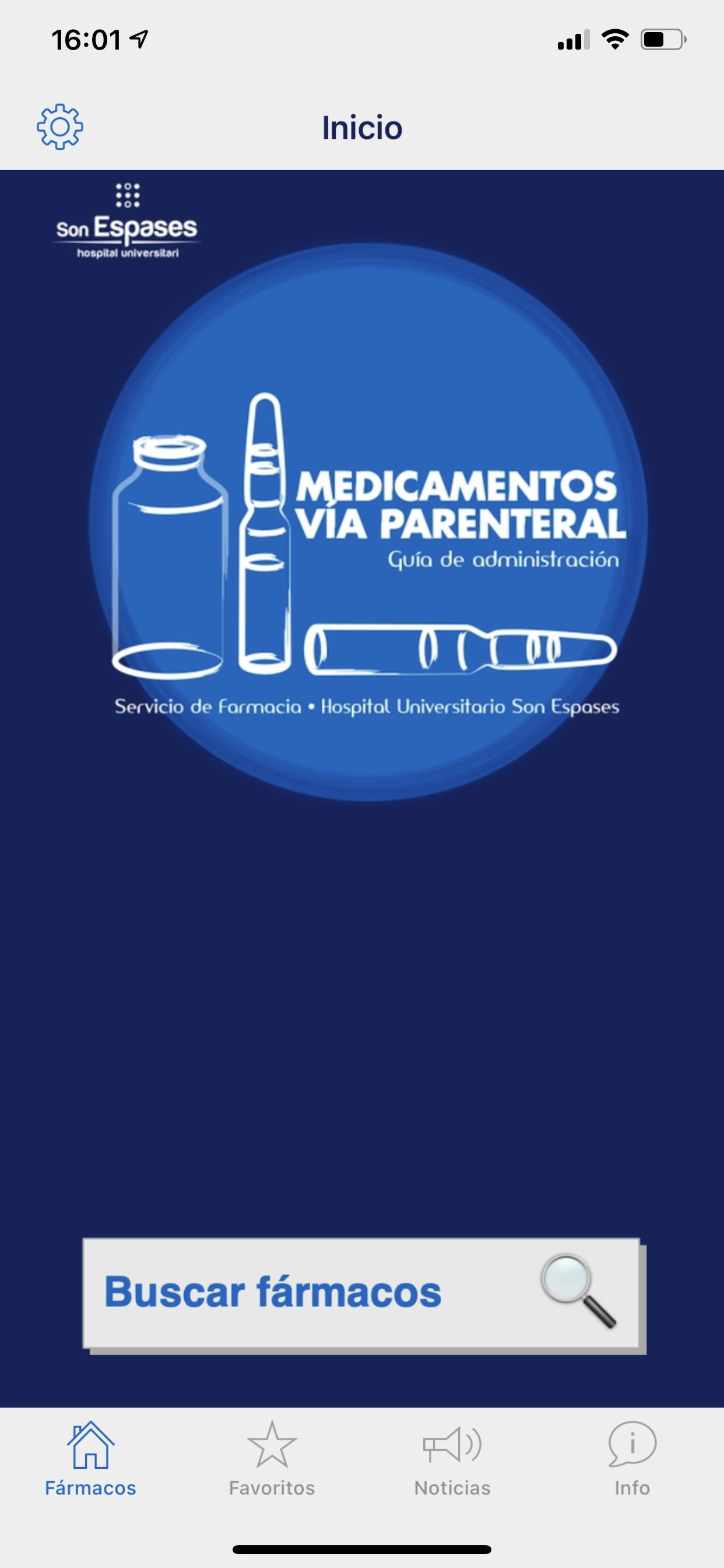Click the Wi-Fi icon in status bar
The image size is (724, 1568).
click(x=614, y=39)
